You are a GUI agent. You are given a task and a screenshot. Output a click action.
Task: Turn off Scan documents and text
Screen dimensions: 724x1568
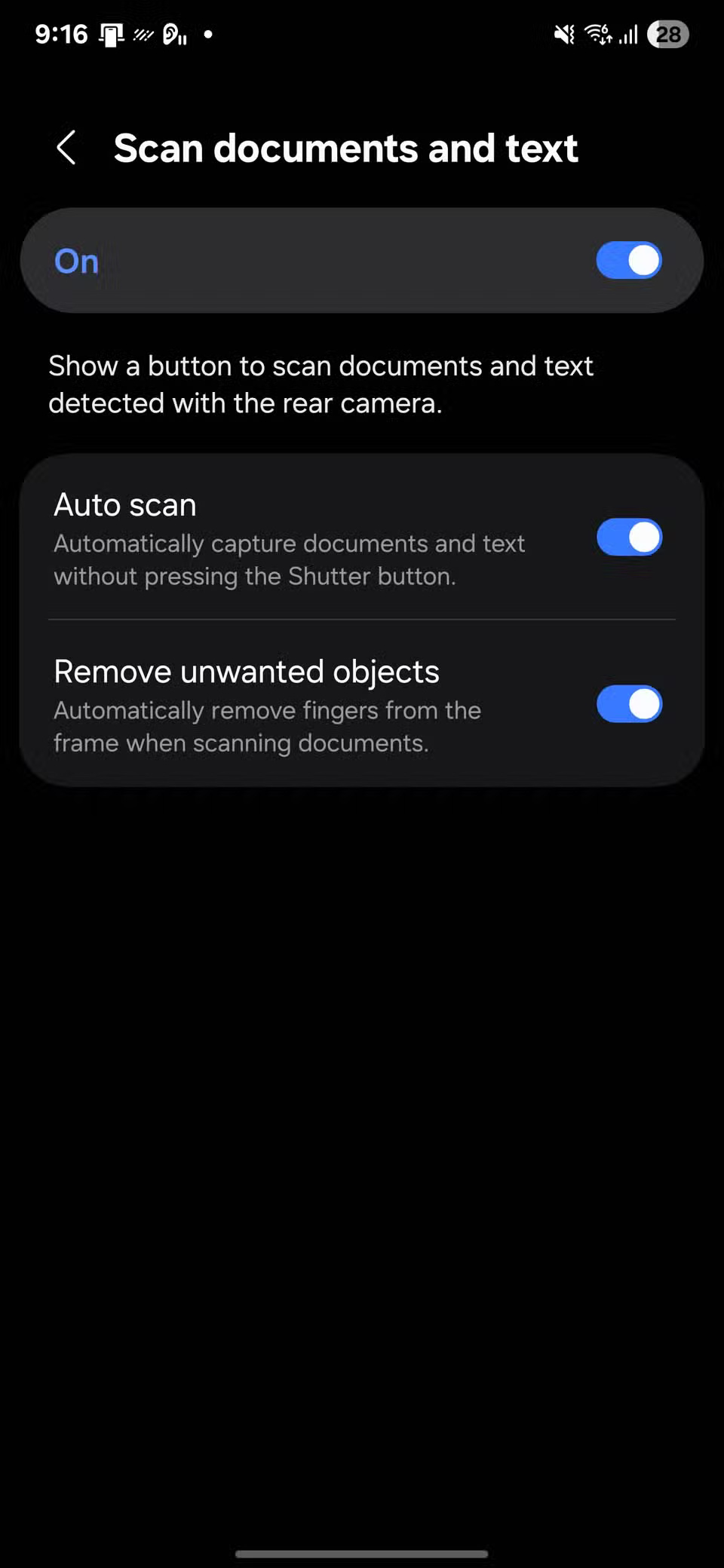[628, 260]
